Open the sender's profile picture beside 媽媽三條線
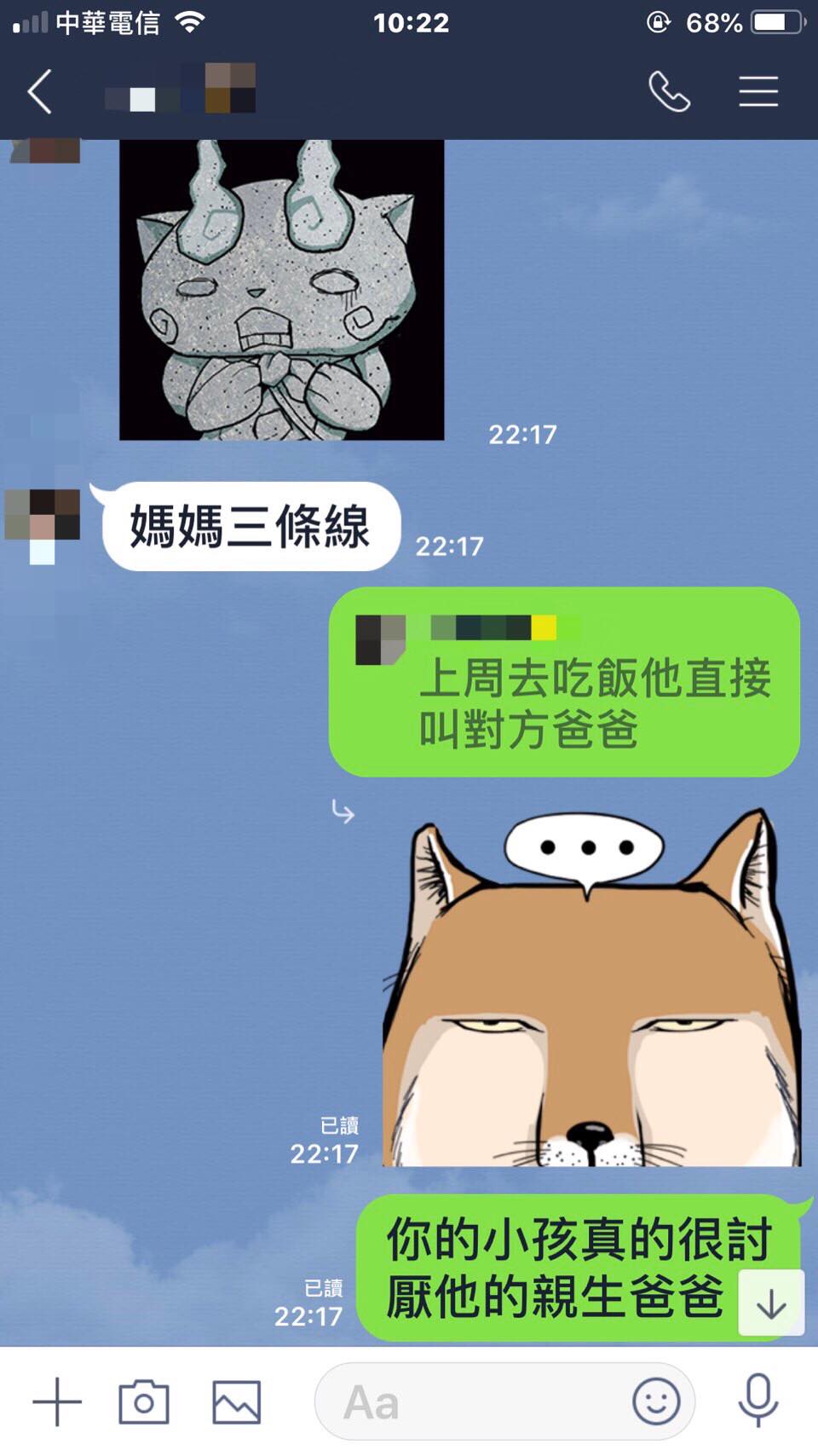 coord(43,522)
